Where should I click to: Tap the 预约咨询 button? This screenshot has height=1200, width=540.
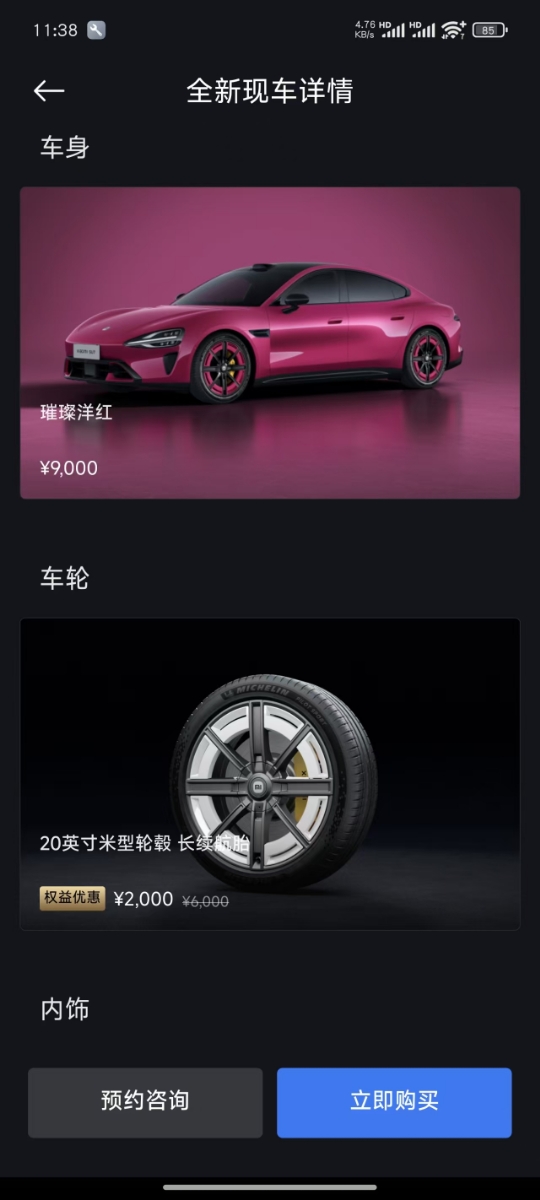point(145,1102)
